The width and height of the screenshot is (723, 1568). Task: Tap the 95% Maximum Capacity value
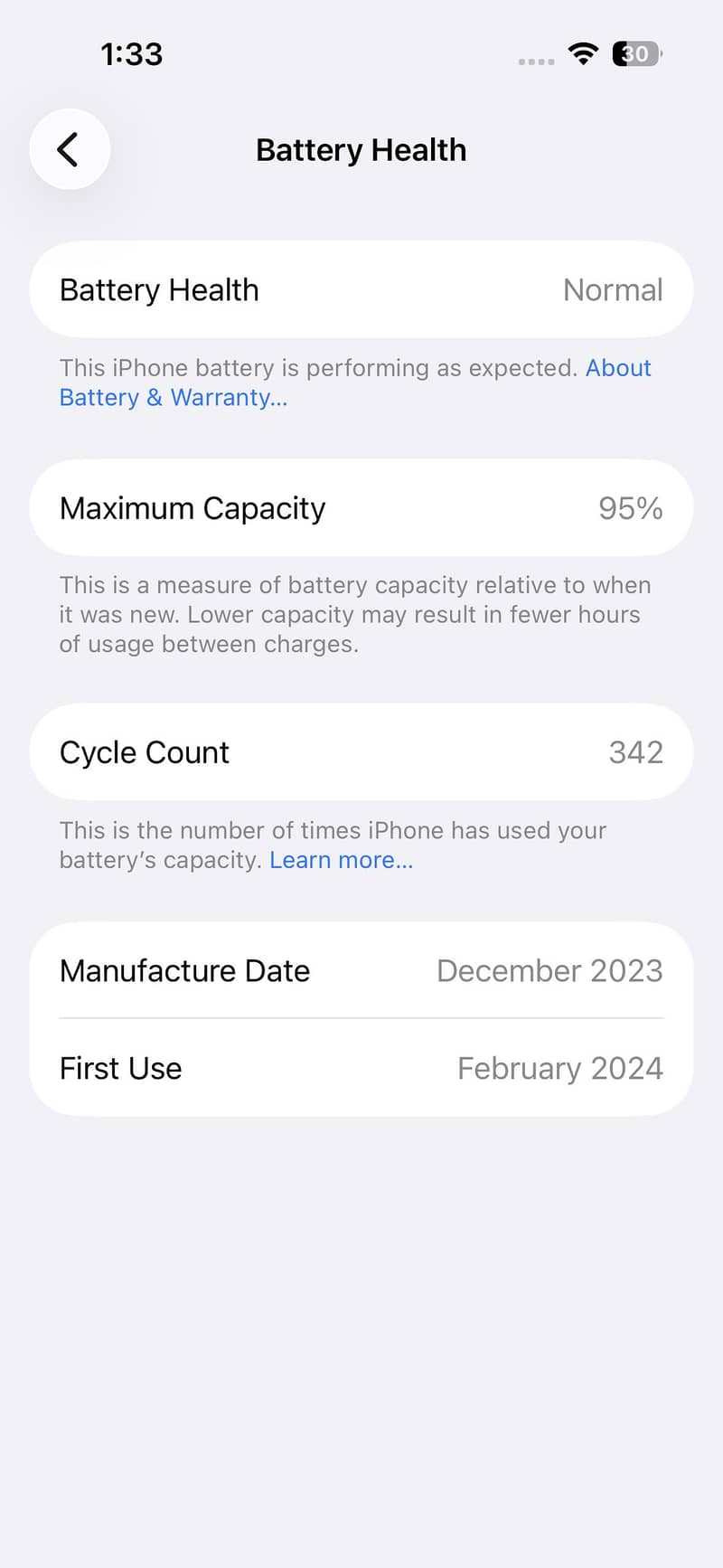630,507
